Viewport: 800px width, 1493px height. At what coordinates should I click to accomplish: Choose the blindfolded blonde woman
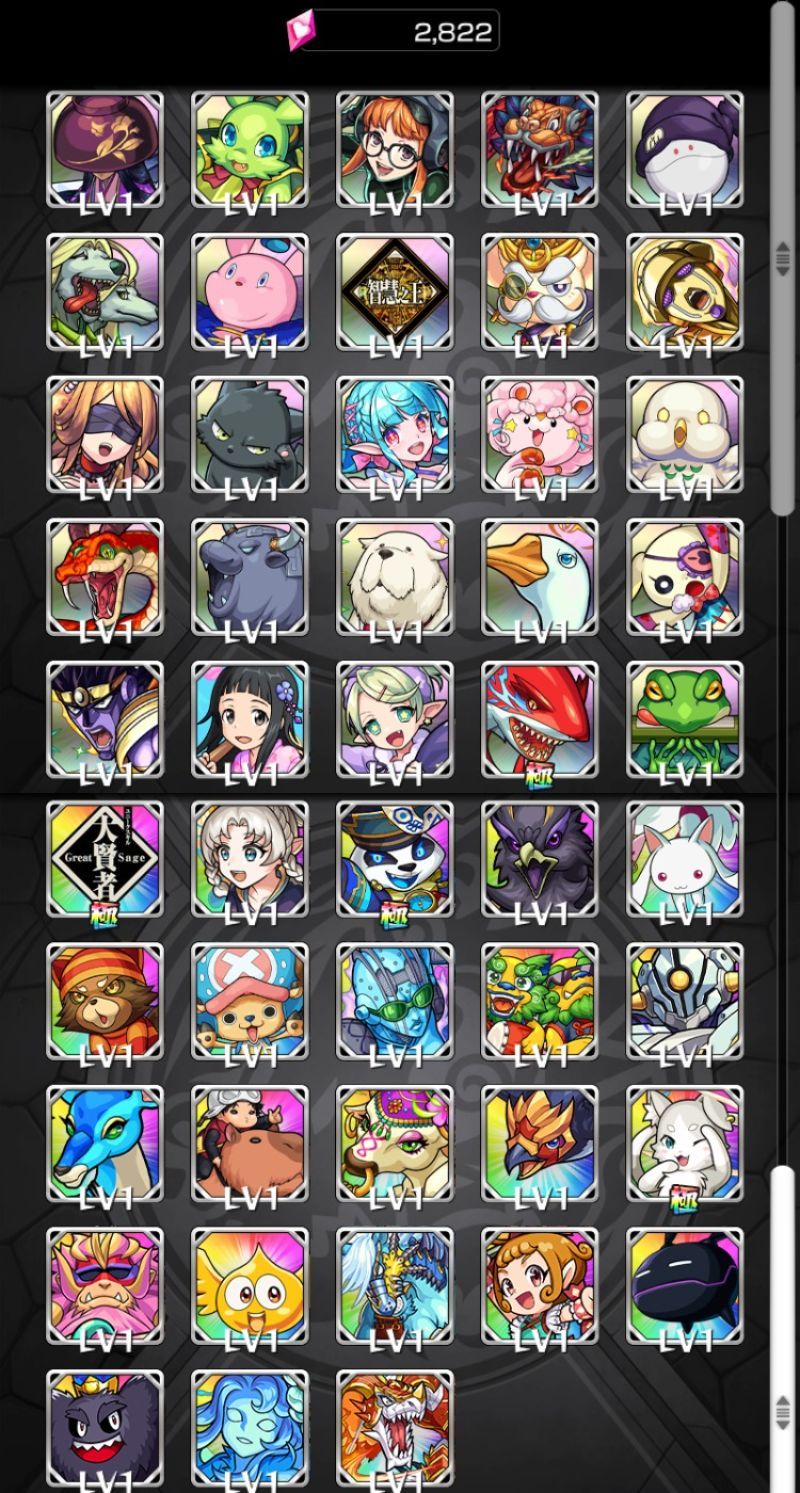tap(105, 435)
